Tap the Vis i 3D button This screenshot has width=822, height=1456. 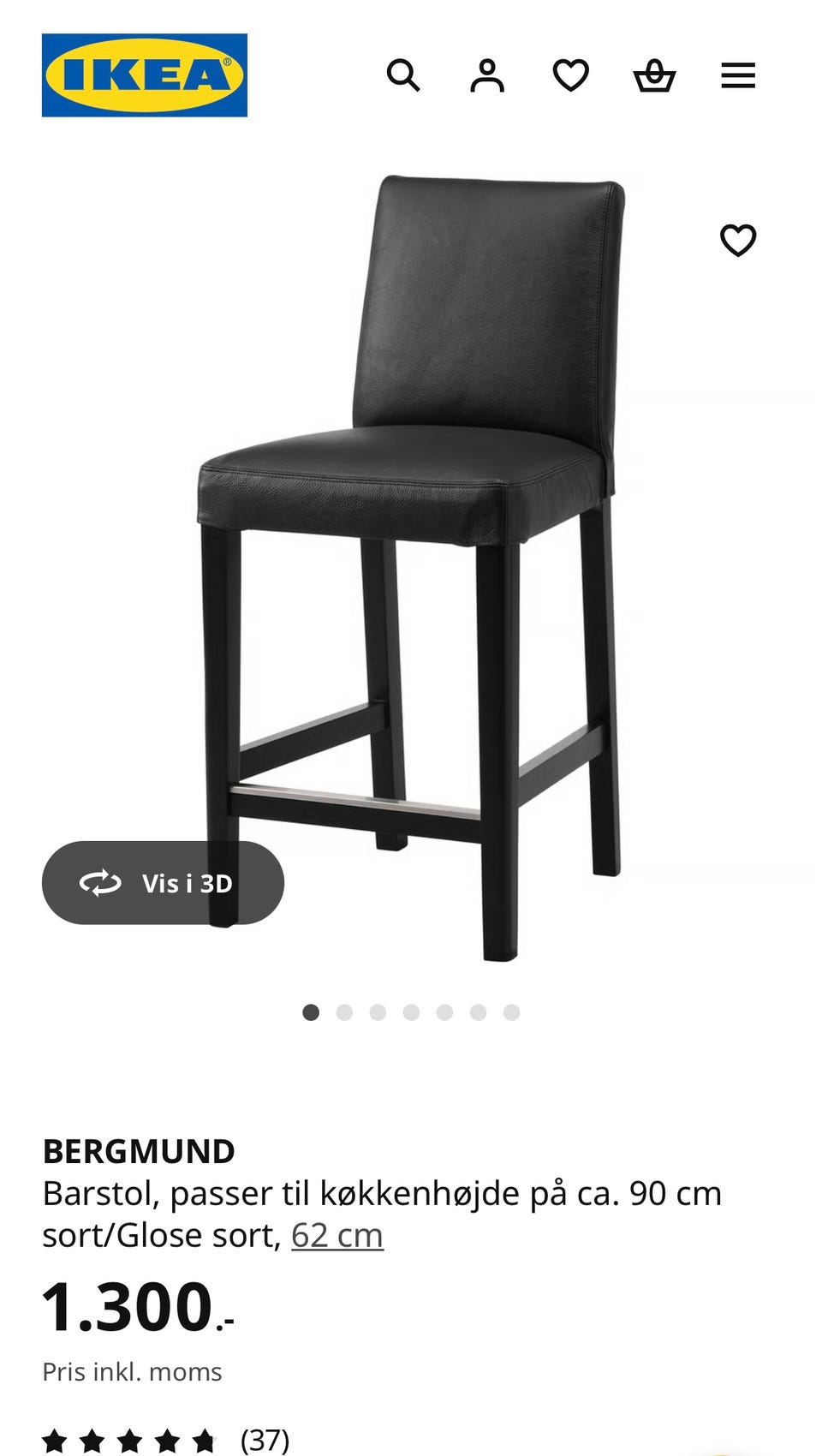[163, 882]
